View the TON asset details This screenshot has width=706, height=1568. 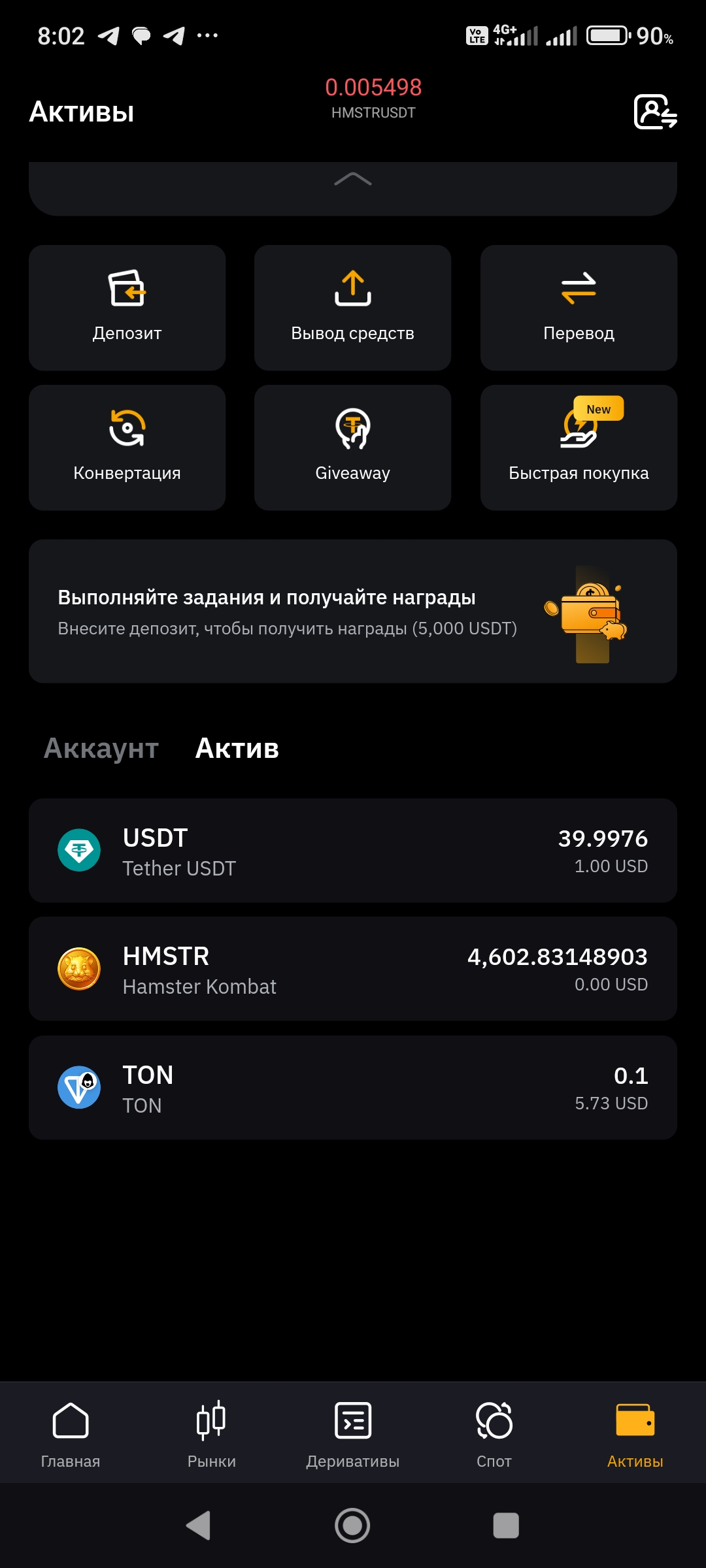point(353,1088)
